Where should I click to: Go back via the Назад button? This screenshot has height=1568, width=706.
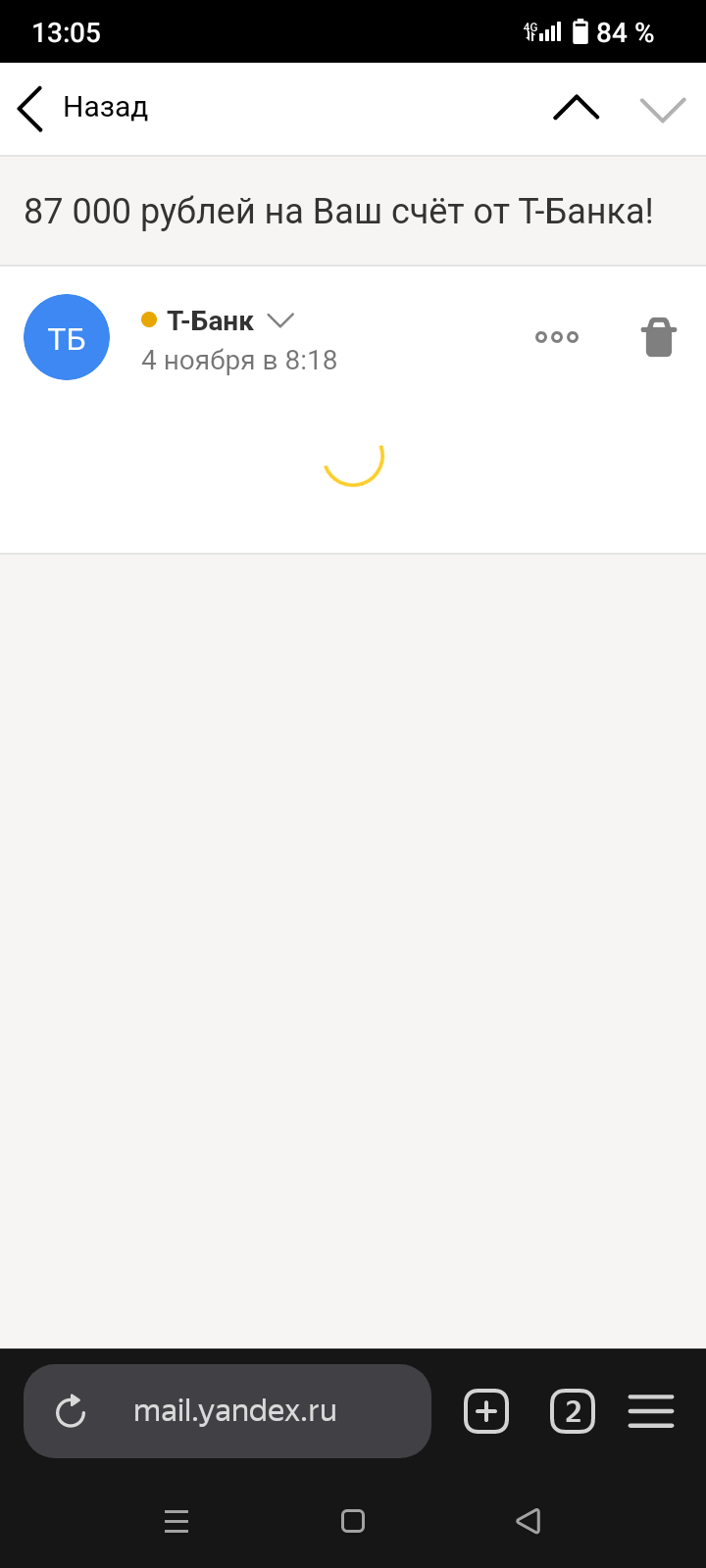pos(82,108)
